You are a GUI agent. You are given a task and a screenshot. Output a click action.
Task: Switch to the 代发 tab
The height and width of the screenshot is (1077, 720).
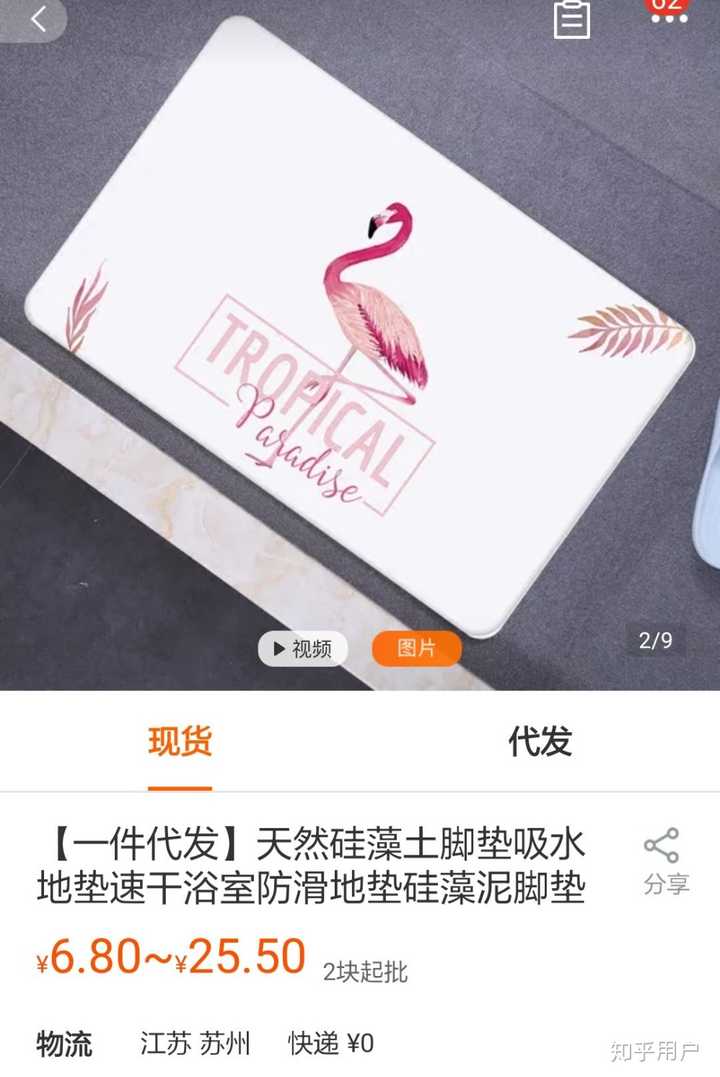point(540,741)
